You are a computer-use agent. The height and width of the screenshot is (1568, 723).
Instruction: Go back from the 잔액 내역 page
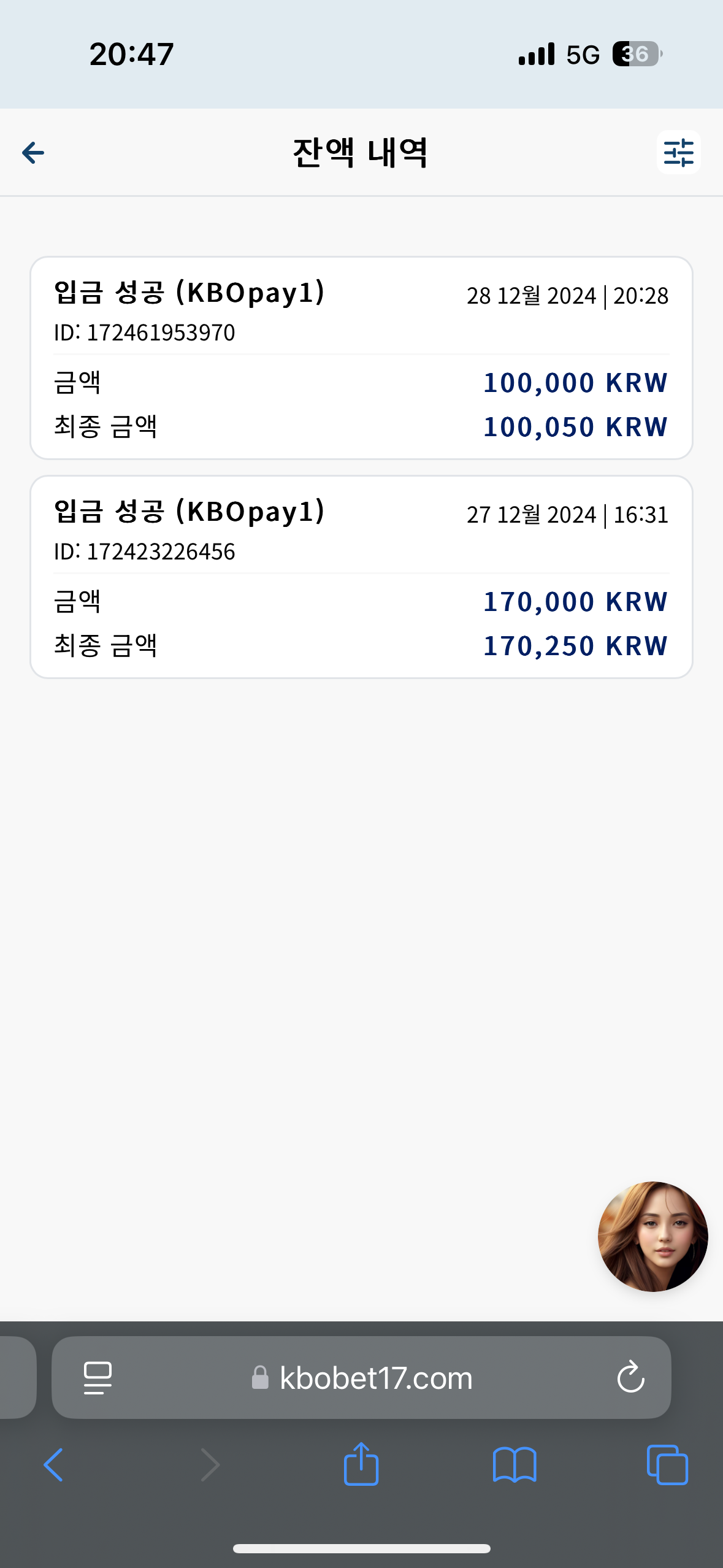(x=33, y=153)
